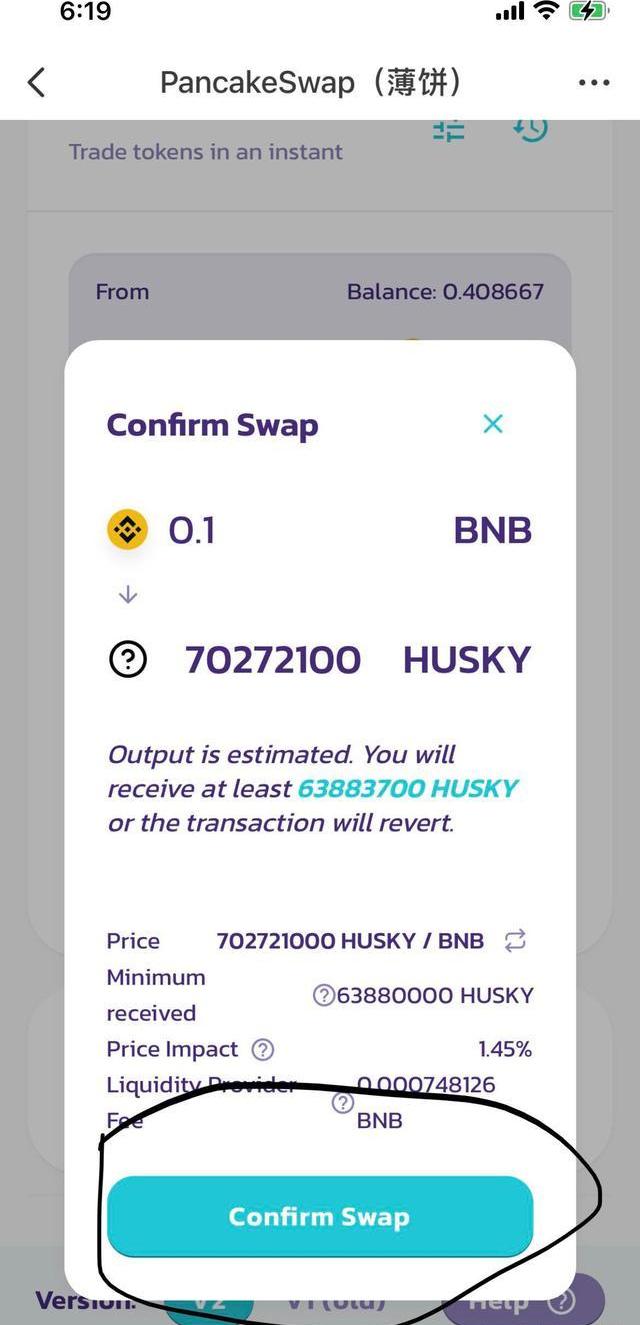Go back from the PancakeSwap page
The width and height of the screenshot is (640, 1325).
point(37,82)
